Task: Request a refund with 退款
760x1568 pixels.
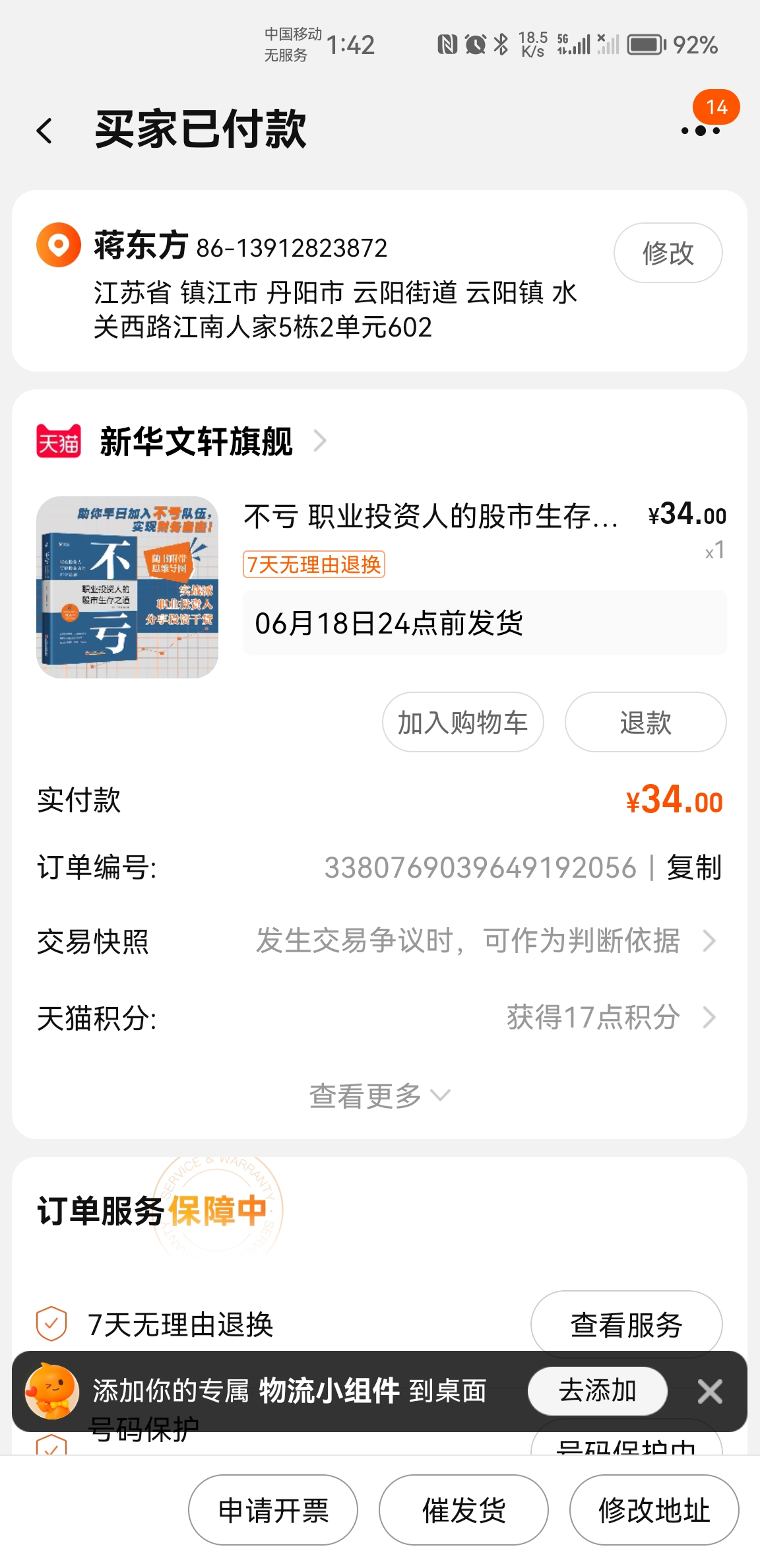Action: 645,722
